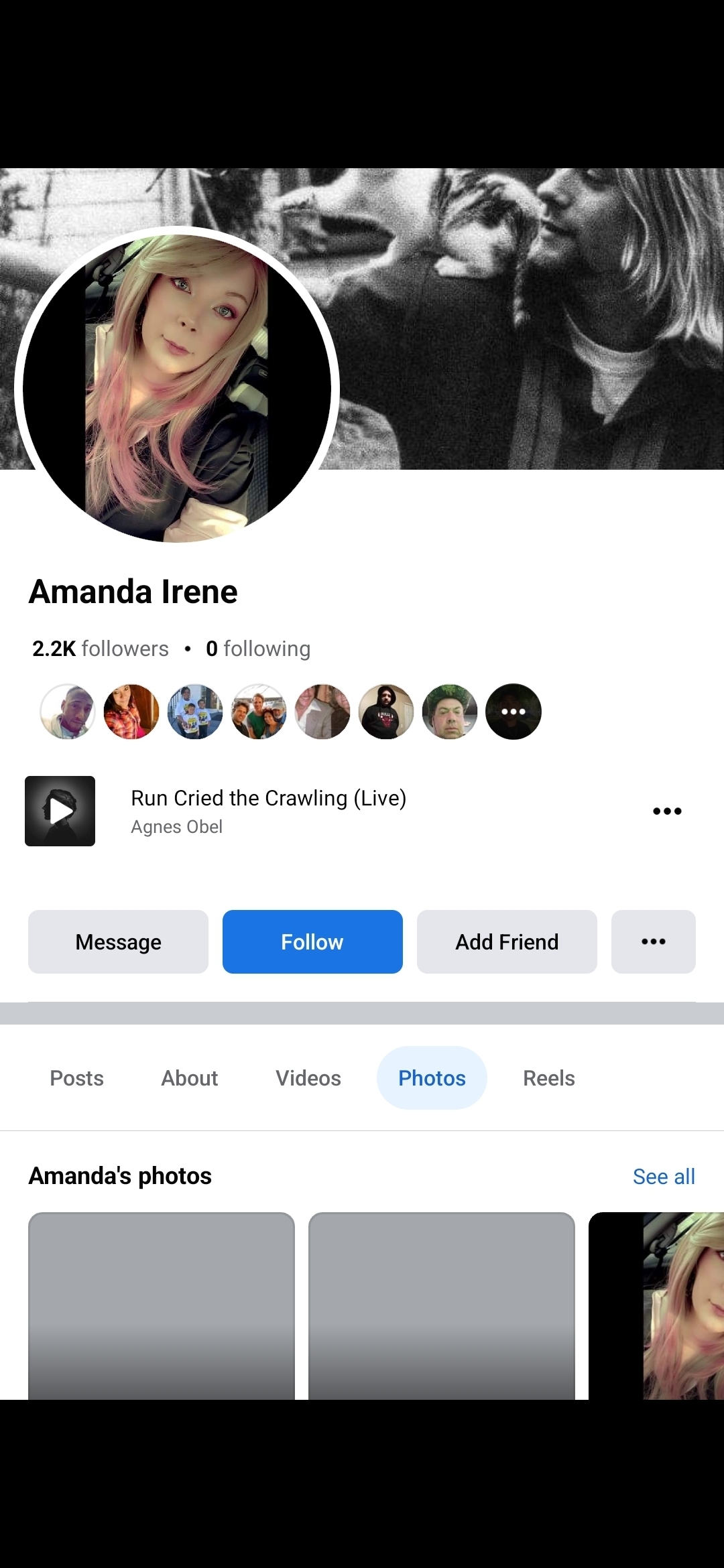Select the Photos tab
The width and height of the screenshot is (724, 1568).
click(432, 1078)
